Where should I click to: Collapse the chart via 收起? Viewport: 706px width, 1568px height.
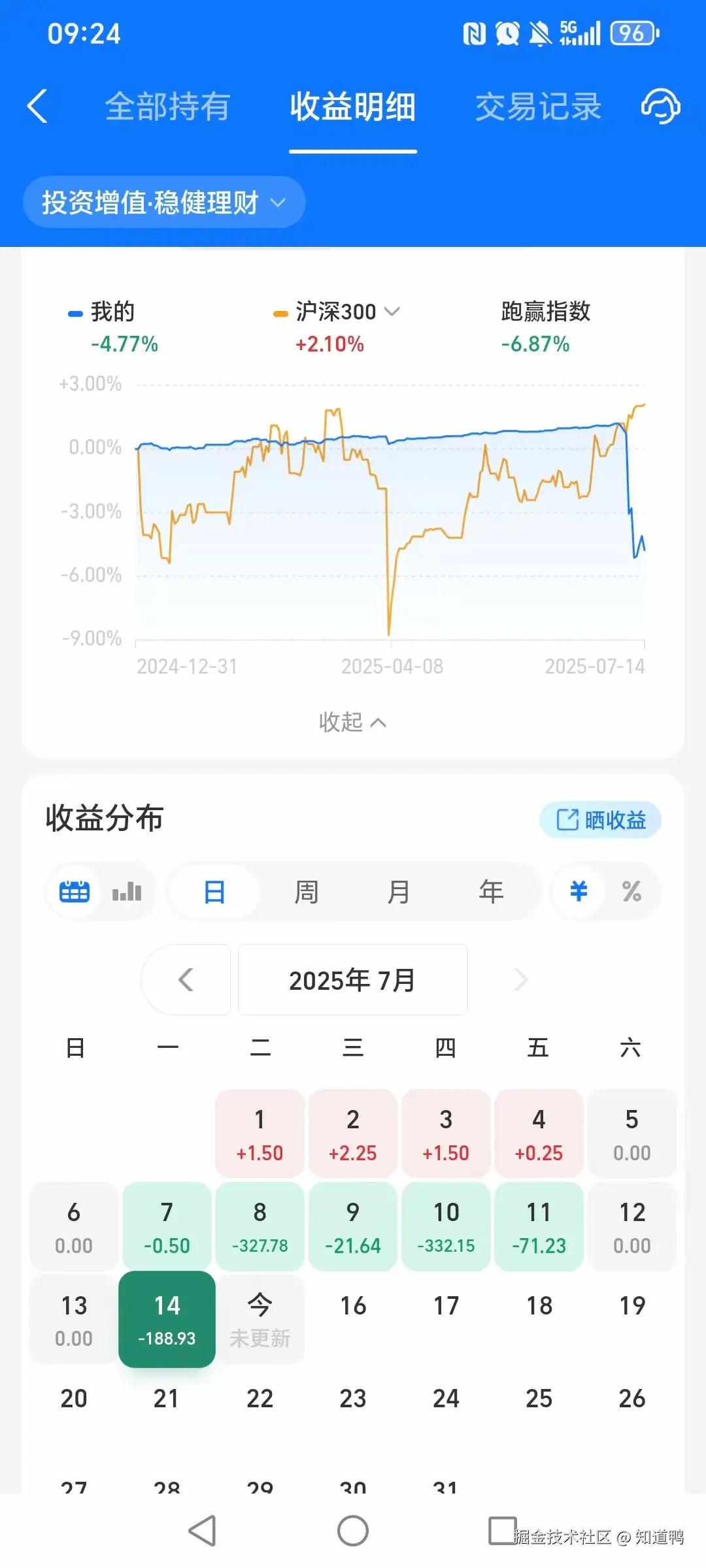[353, 722]
